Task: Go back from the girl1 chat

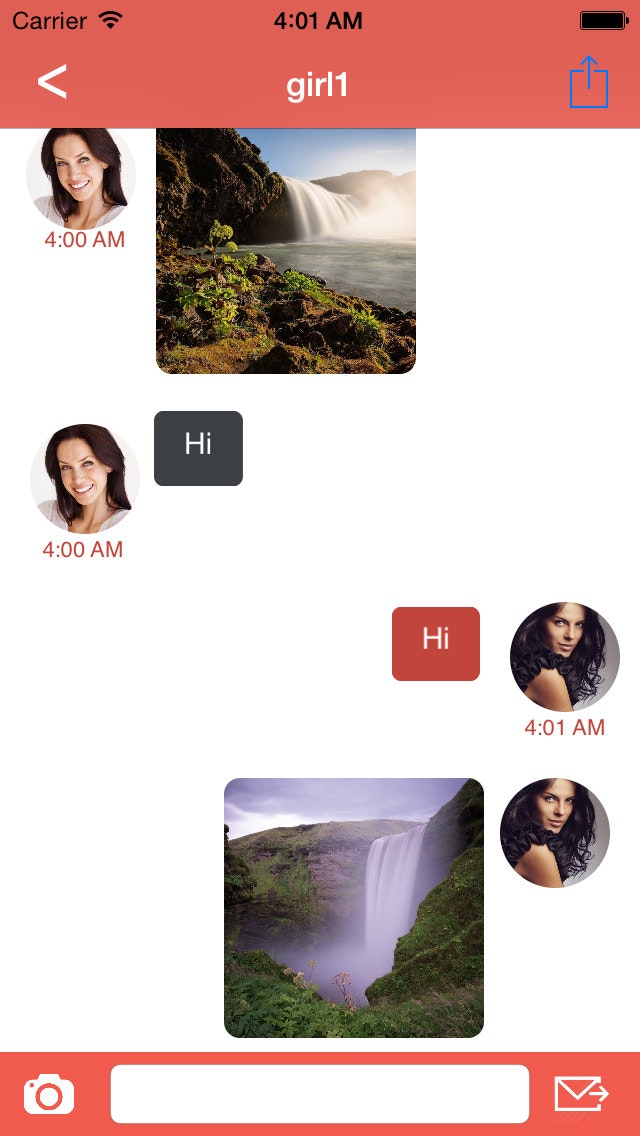Action: [x=52, y=82]
